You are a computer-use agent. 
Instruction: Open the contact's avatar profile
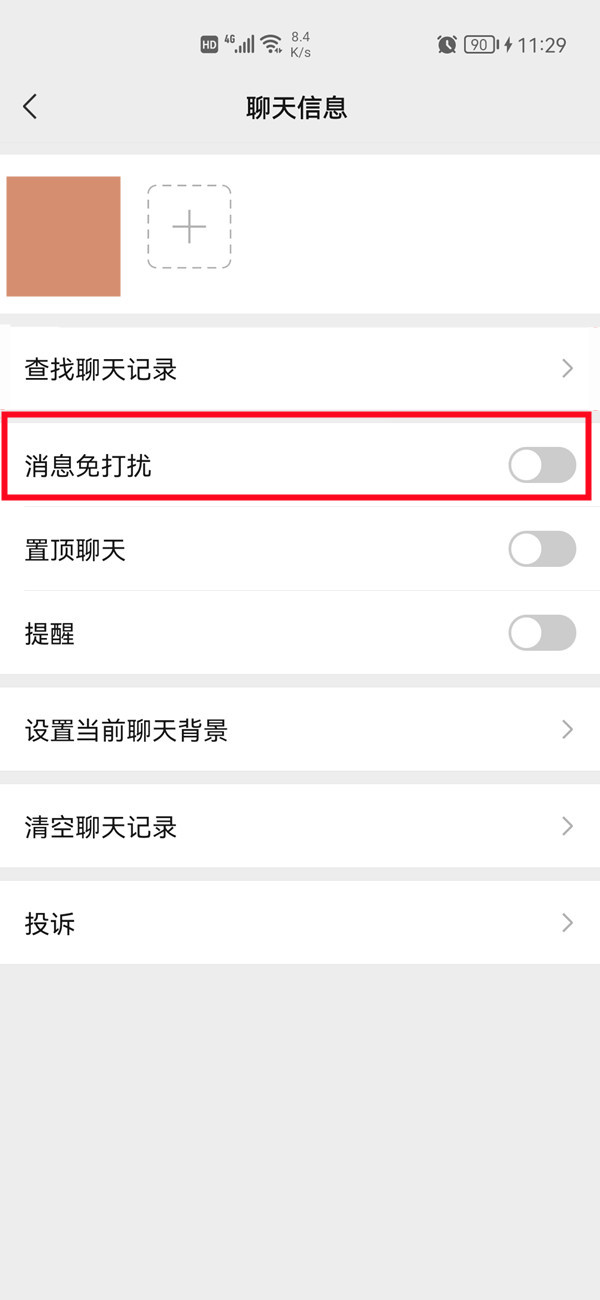tap(64, 236)
